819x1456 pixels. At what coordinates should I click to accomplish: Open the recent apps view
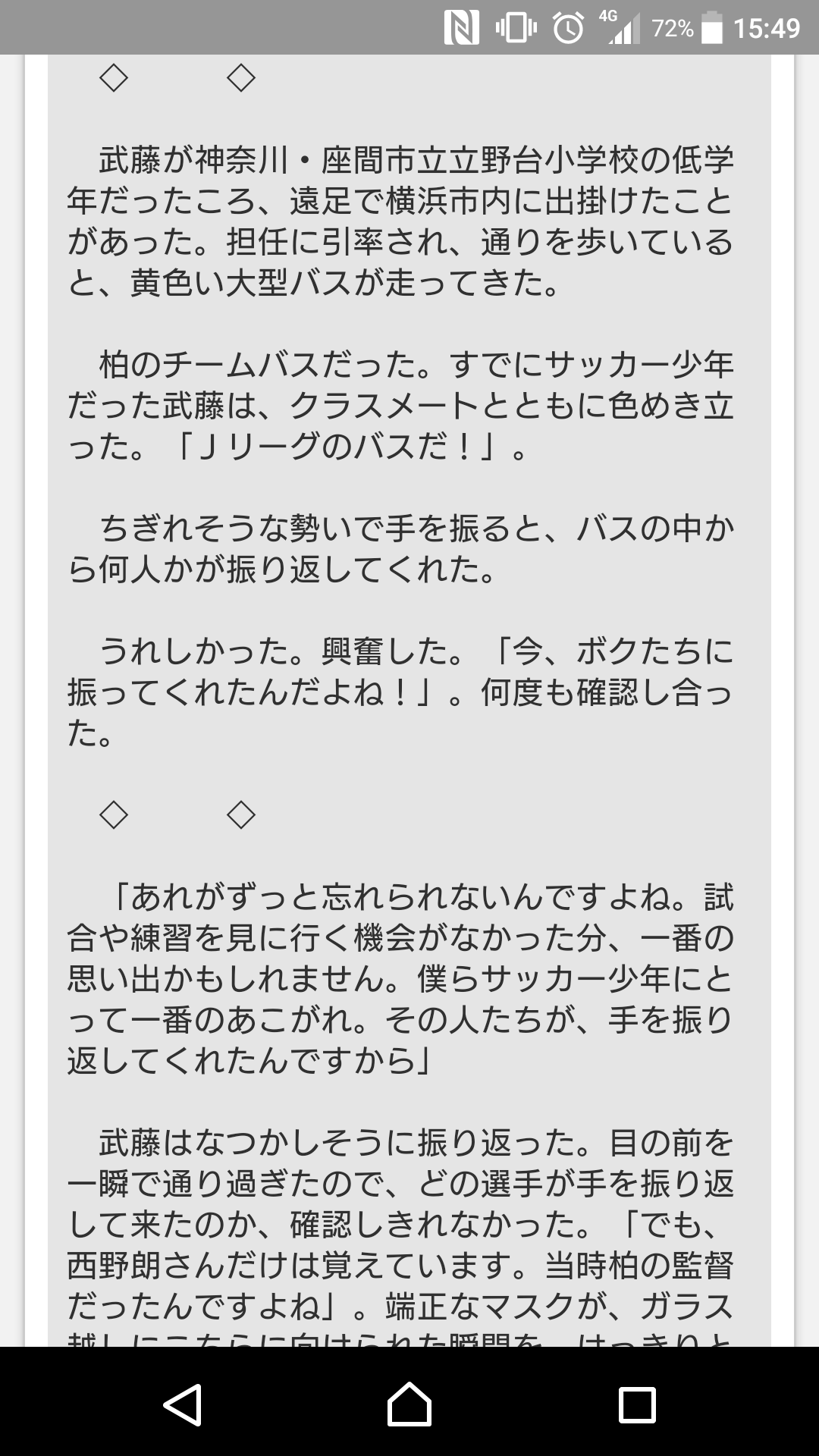[637, 1404]
